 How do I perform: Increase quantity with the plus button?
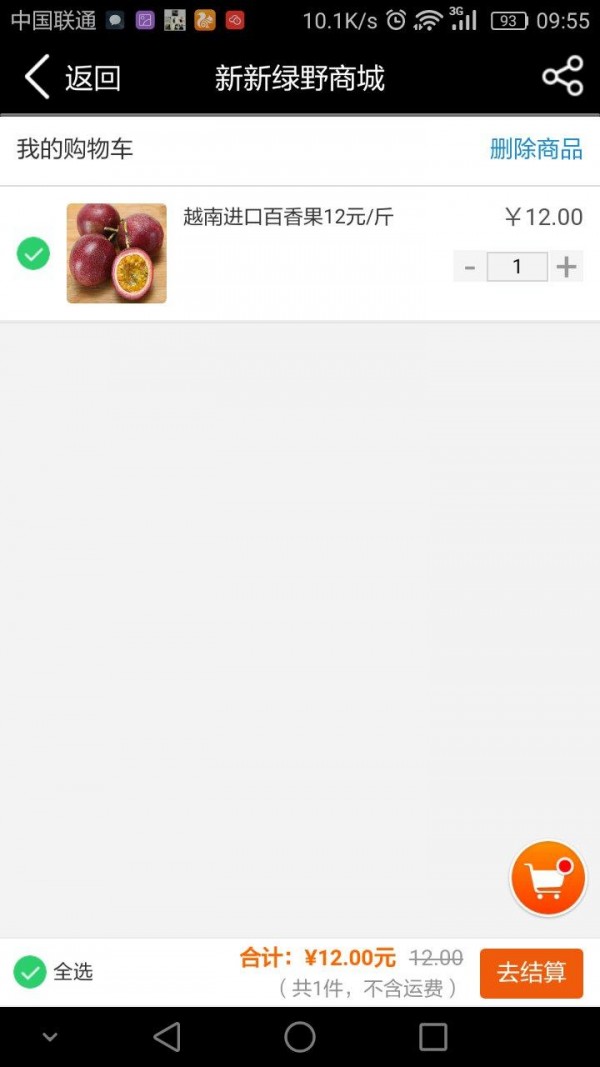tap(566, 267)
